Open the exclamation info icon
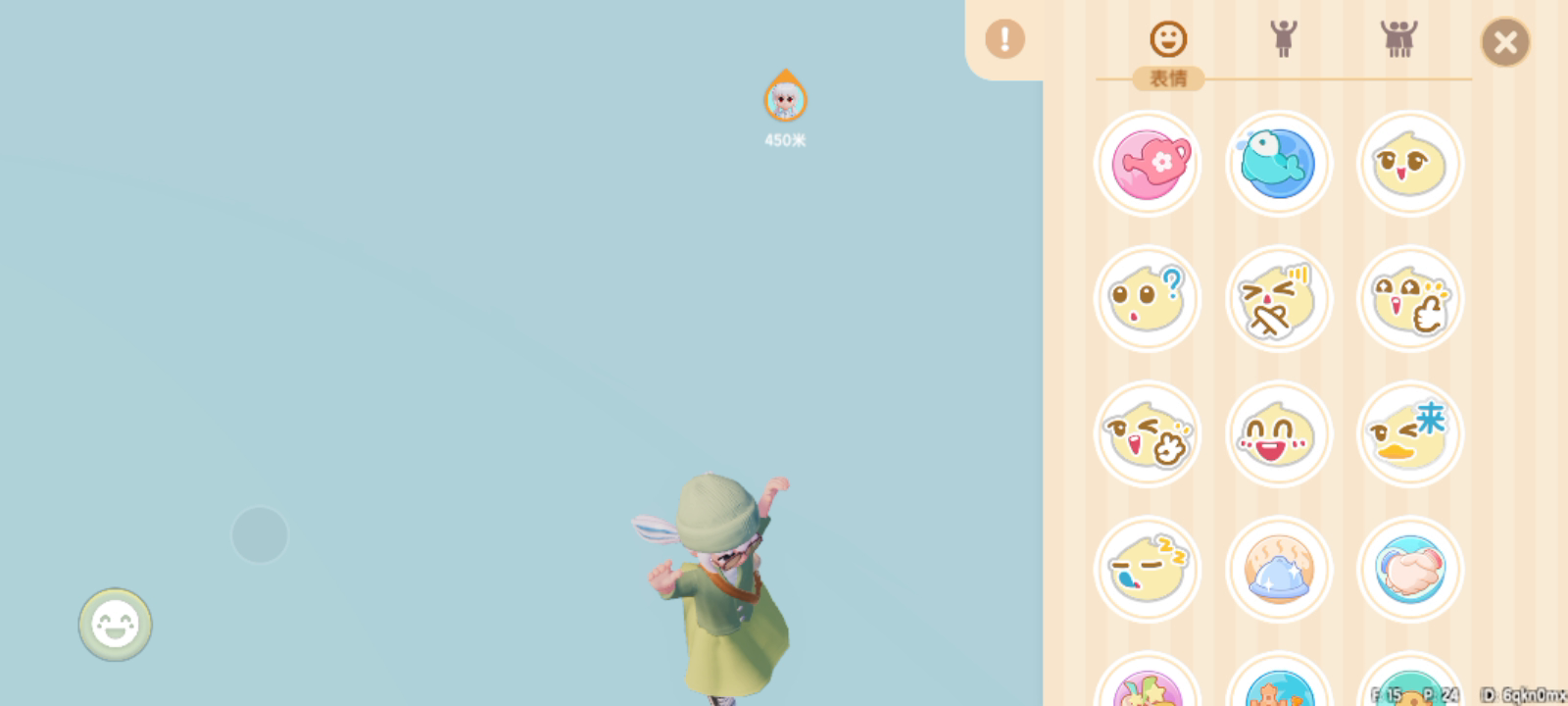 (x=1004, y=39)
